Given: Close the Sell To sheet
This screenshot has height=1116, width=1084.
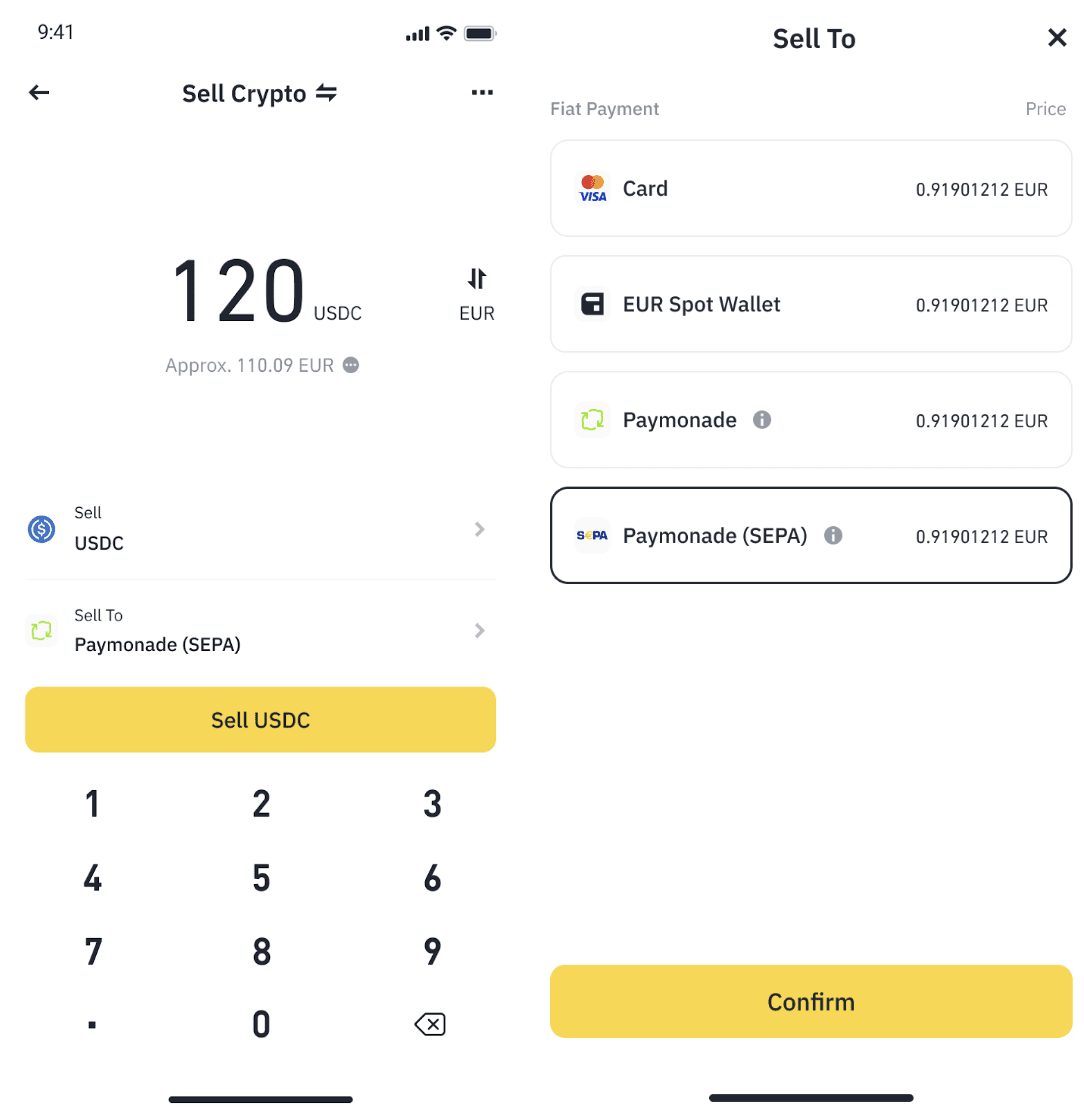Looking at the screenshot, I should 1056,38.
